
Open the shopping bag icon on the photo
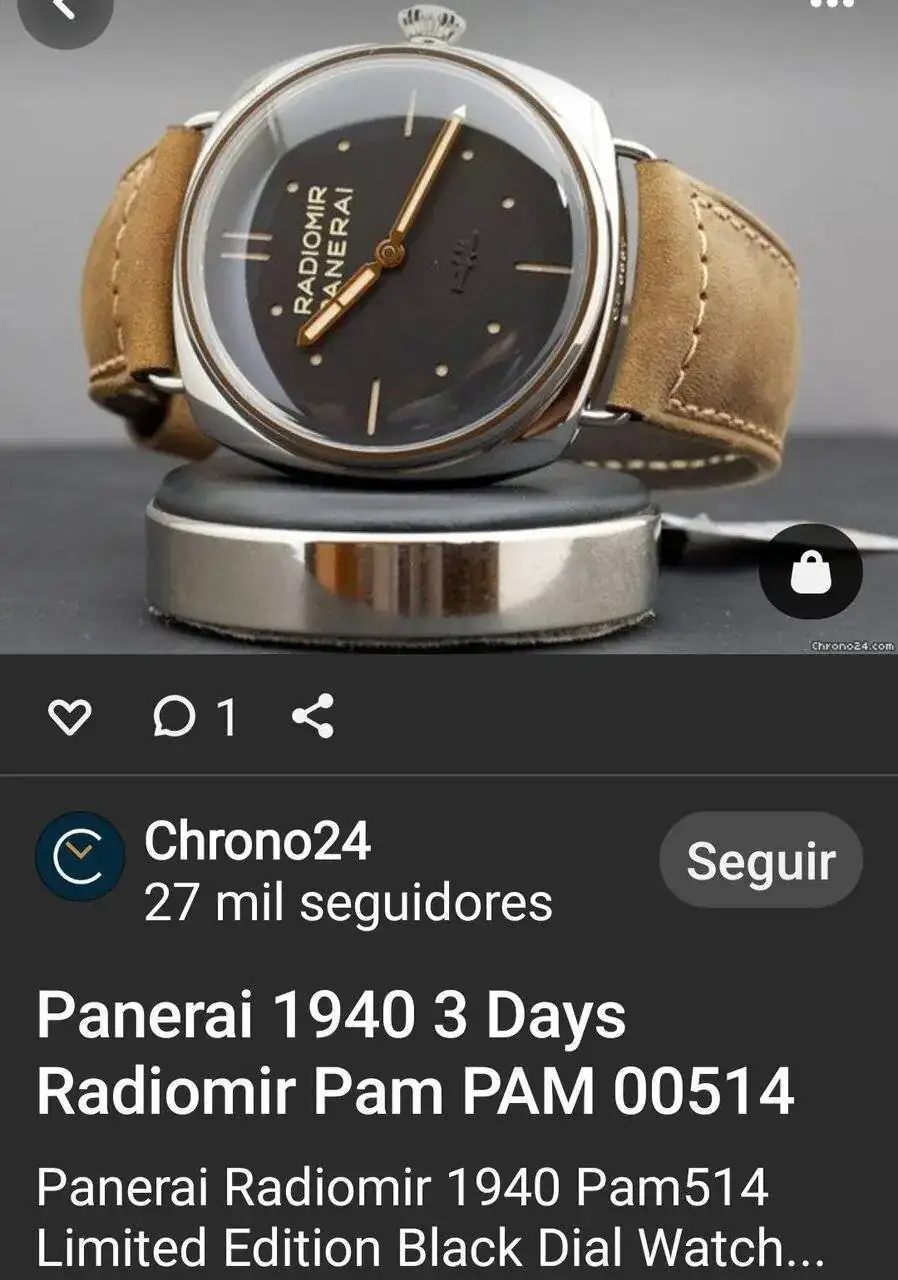click(810, 575)
